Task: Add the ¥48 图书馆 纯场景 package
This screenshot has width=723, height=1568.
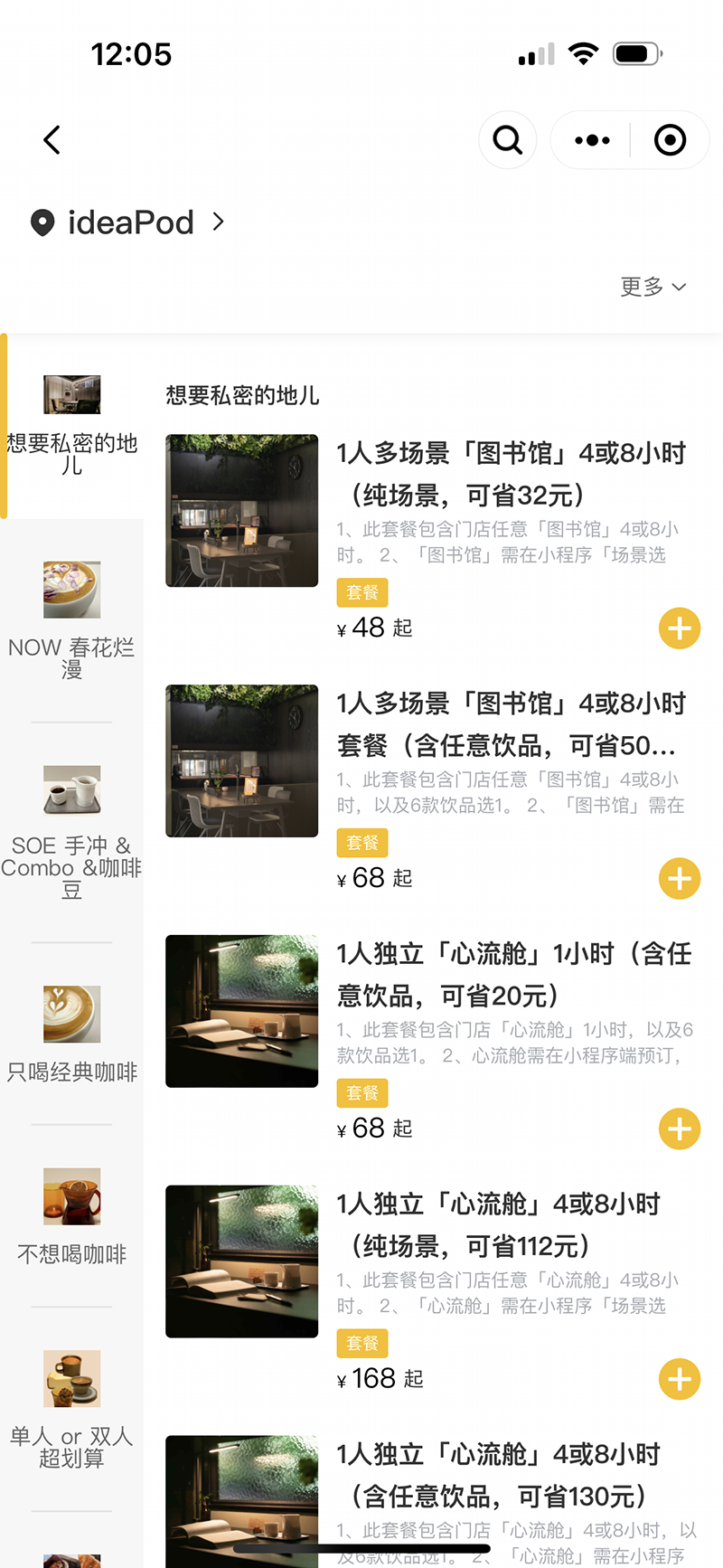Action: coord(680,628)
